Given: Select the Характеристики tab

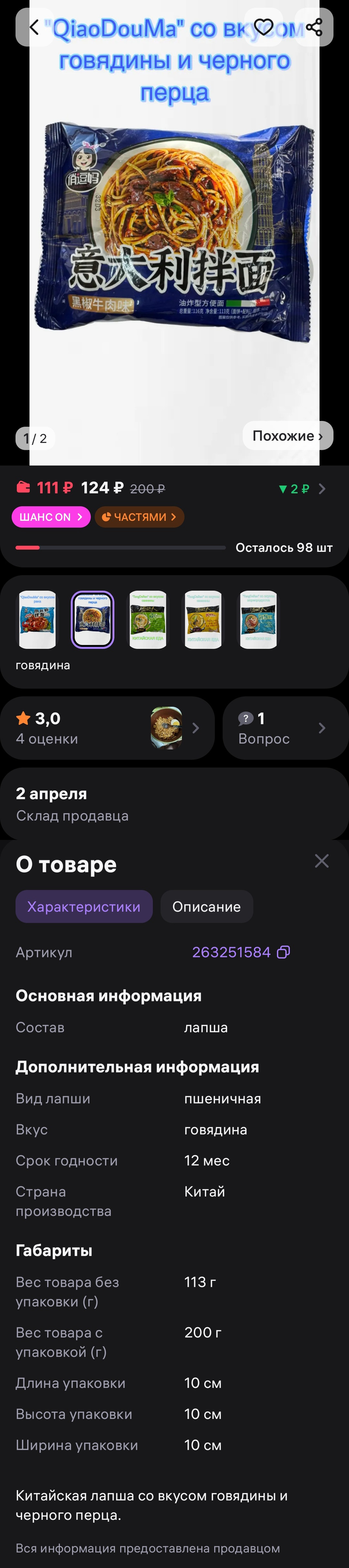Looking at the screenshot, I should (84, 906).
